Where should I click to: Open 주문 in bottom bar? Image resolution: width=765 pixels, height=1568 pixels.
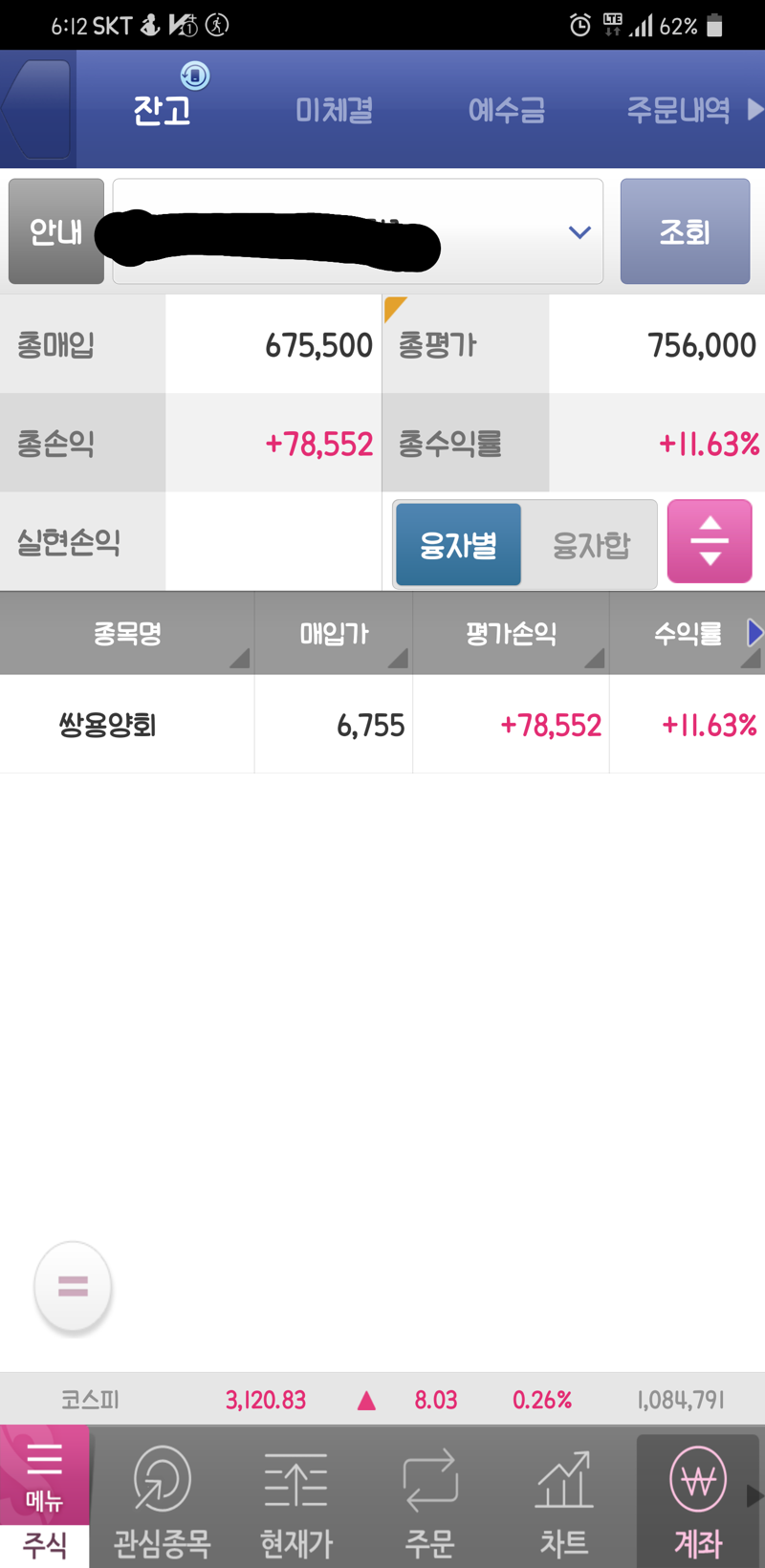pos(430,1498)
